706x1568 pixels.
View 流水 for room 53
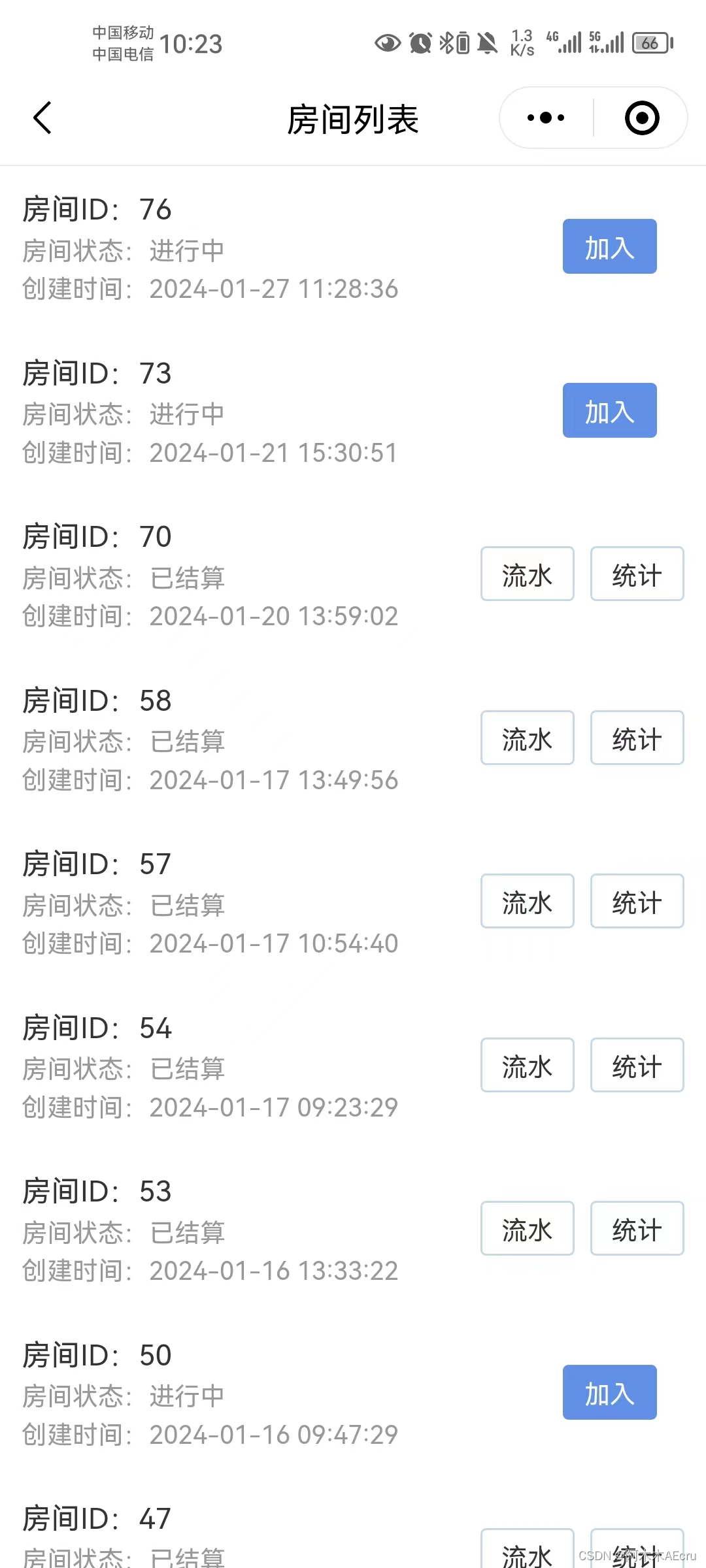(527, 1229)
